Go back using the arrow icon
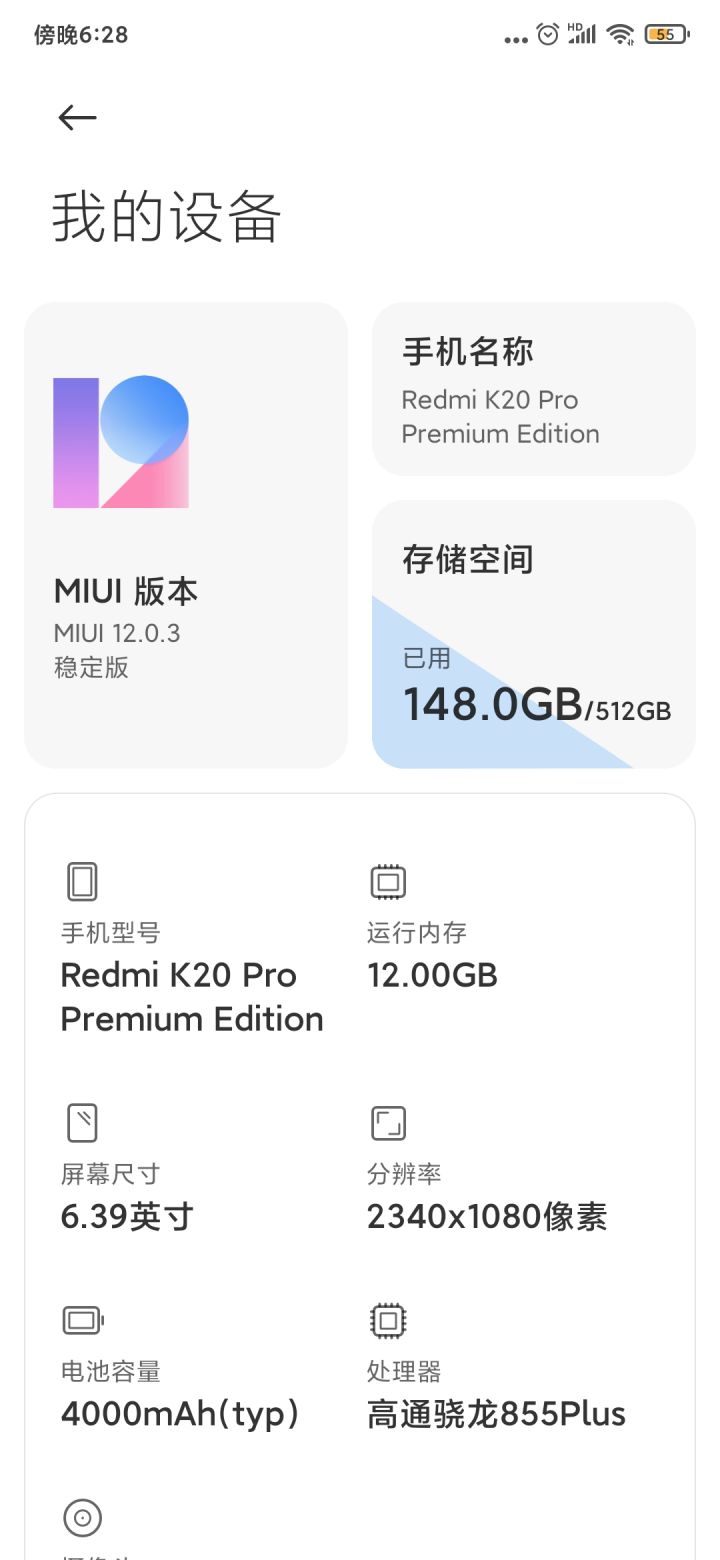Screen dimensions: 720x1560 point(77,118)
